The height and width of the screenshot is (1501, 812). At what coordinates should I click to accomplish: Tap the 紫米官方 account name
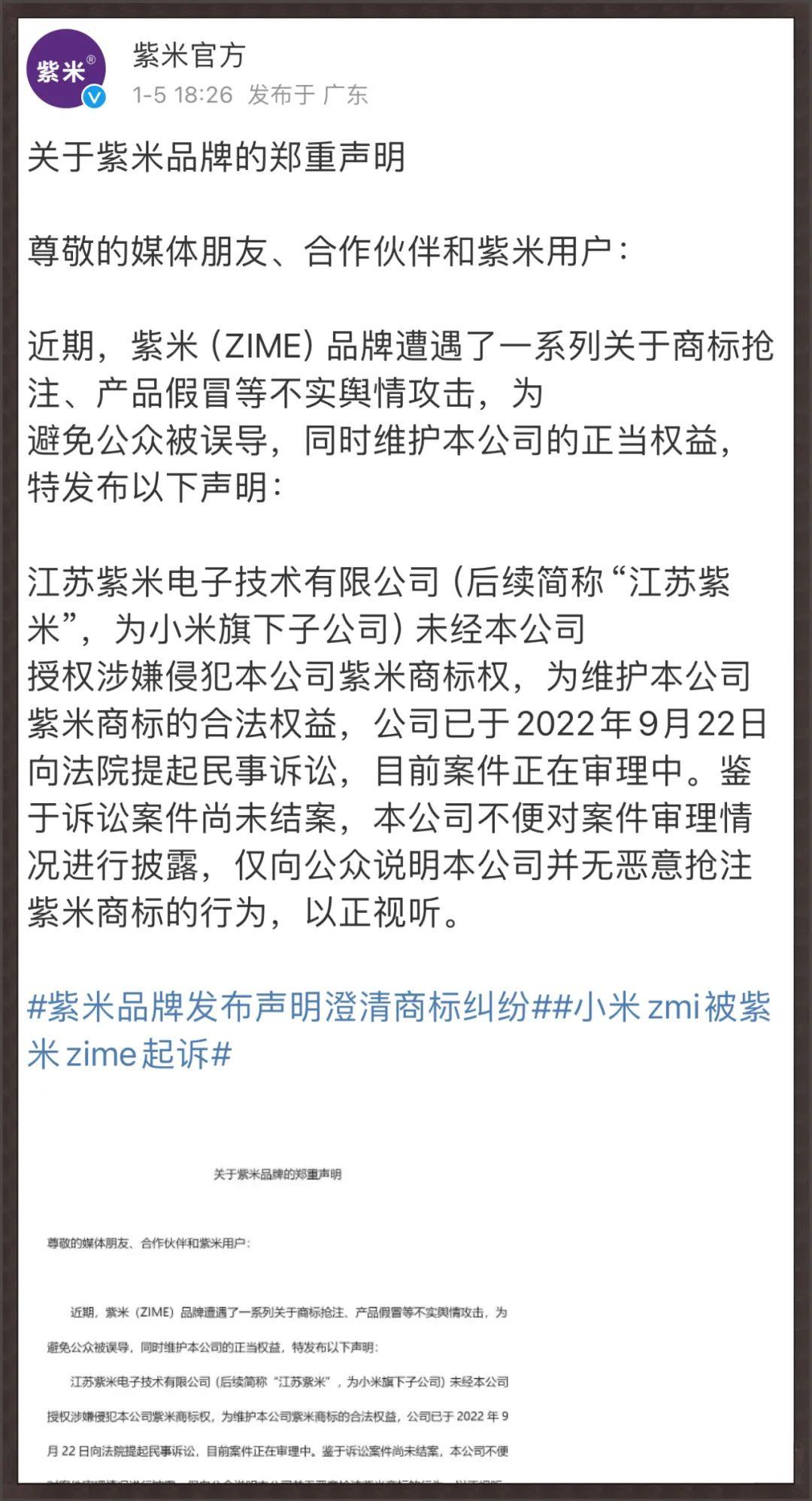(189, 56)
